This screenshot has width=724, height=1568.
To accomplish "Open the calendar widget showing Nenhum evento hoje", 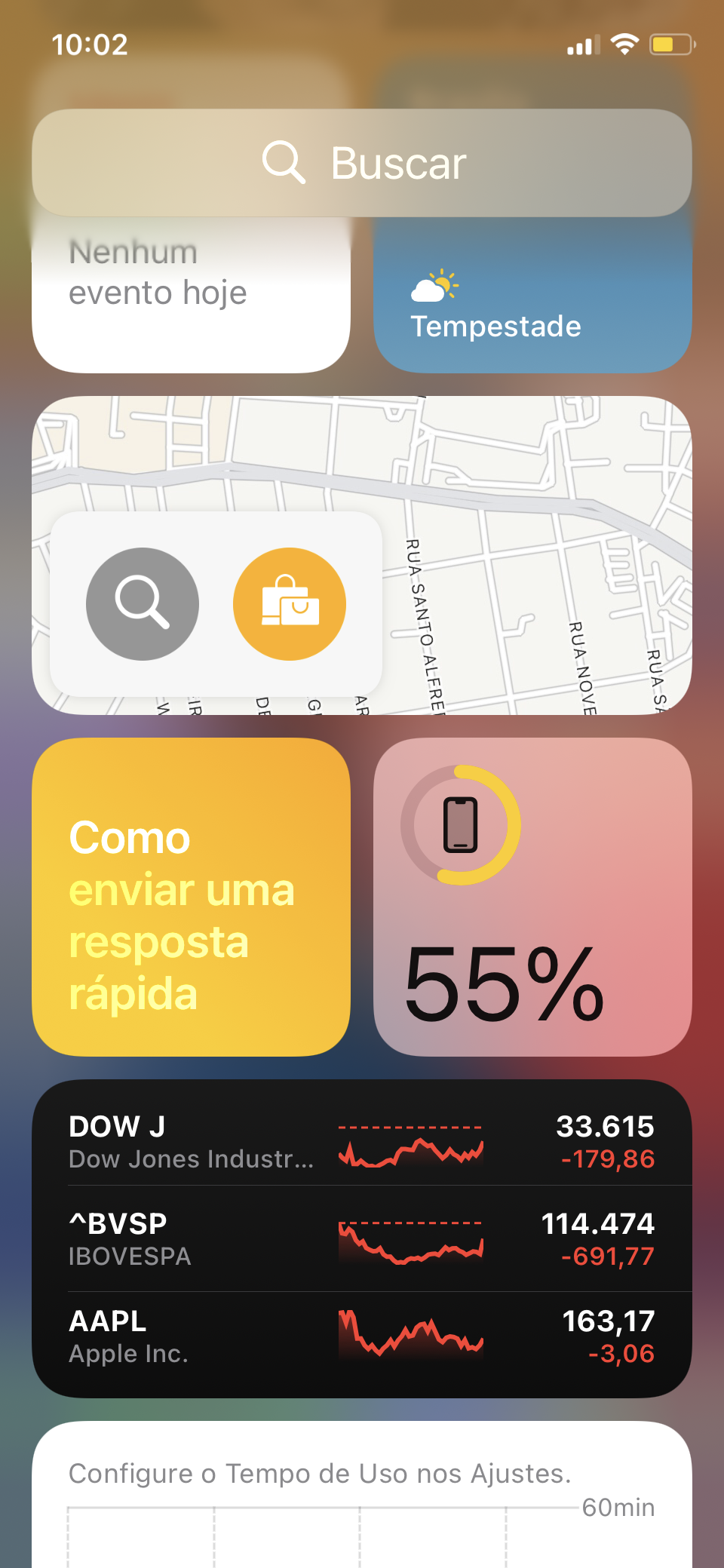I will point(191,302).
